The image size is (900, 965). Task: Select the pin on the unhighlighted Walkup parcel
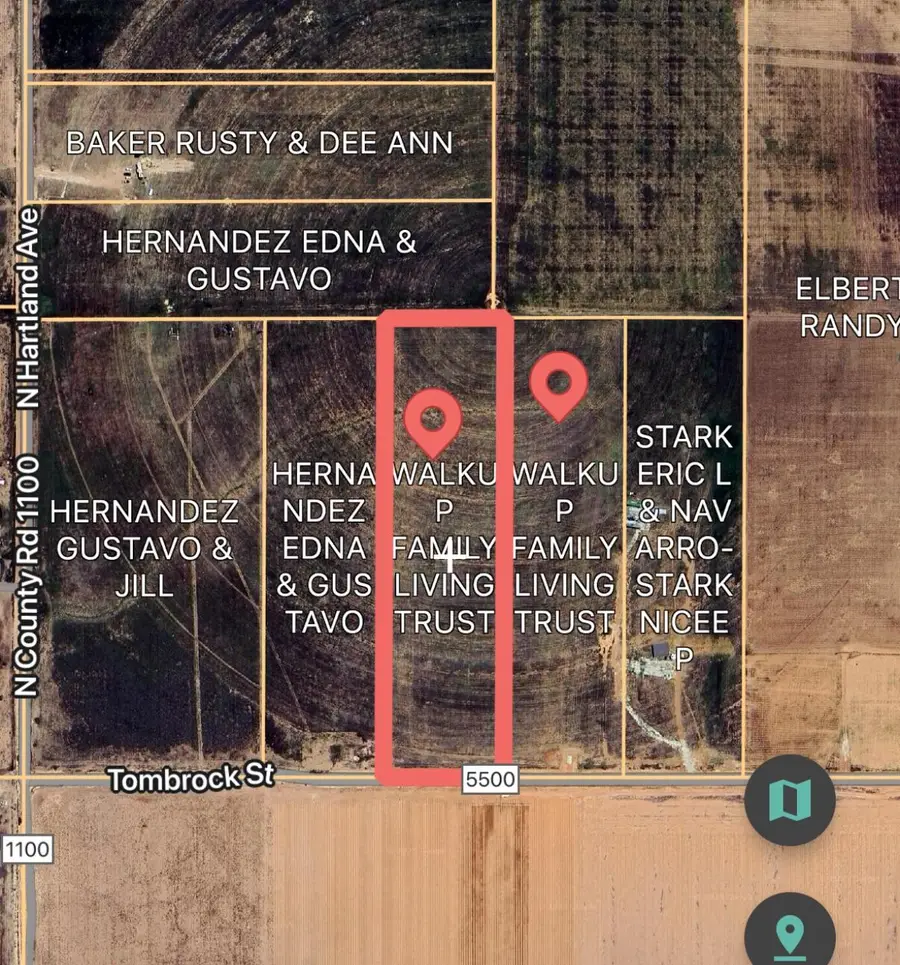click(x=558, y=382)
